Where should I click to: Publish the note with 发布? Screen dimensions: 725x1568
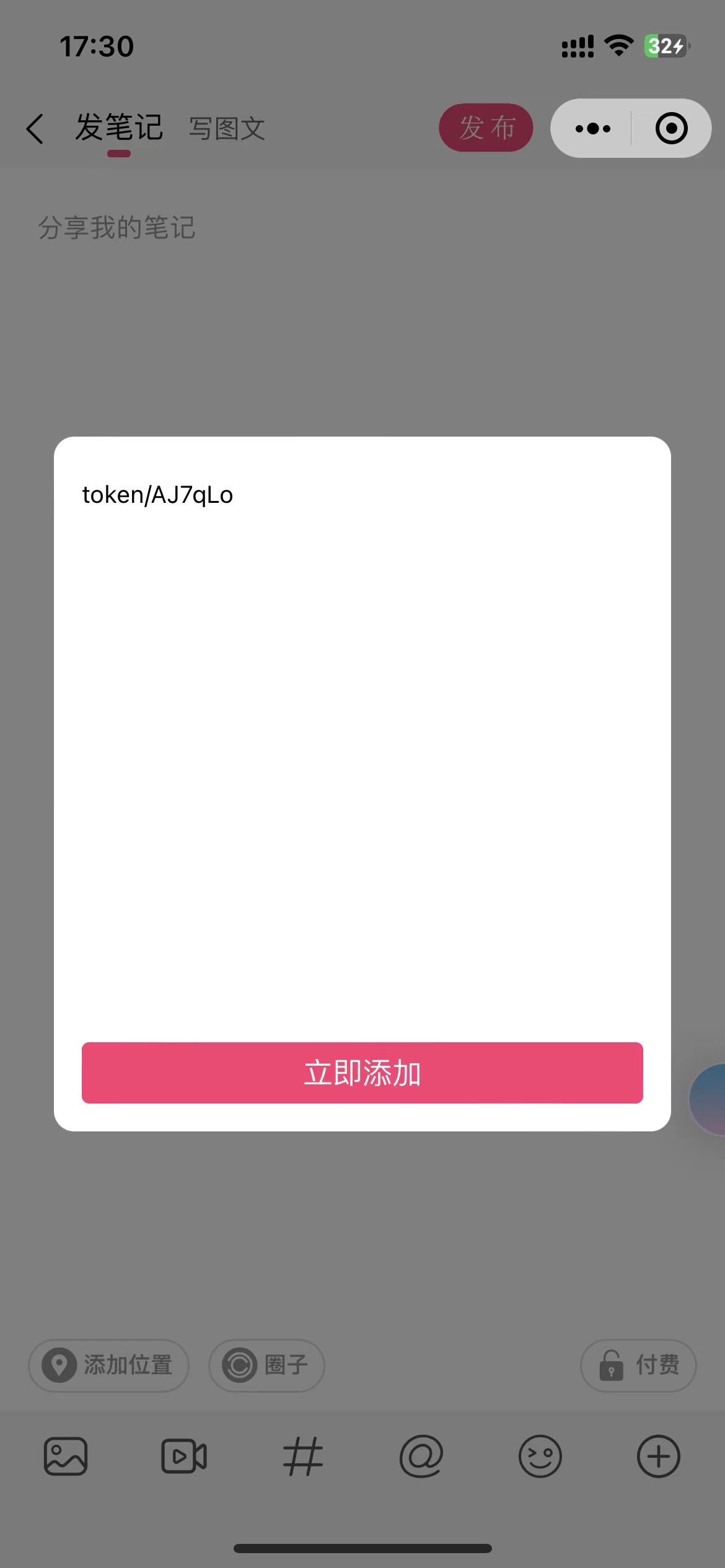[x=486, y=128]
